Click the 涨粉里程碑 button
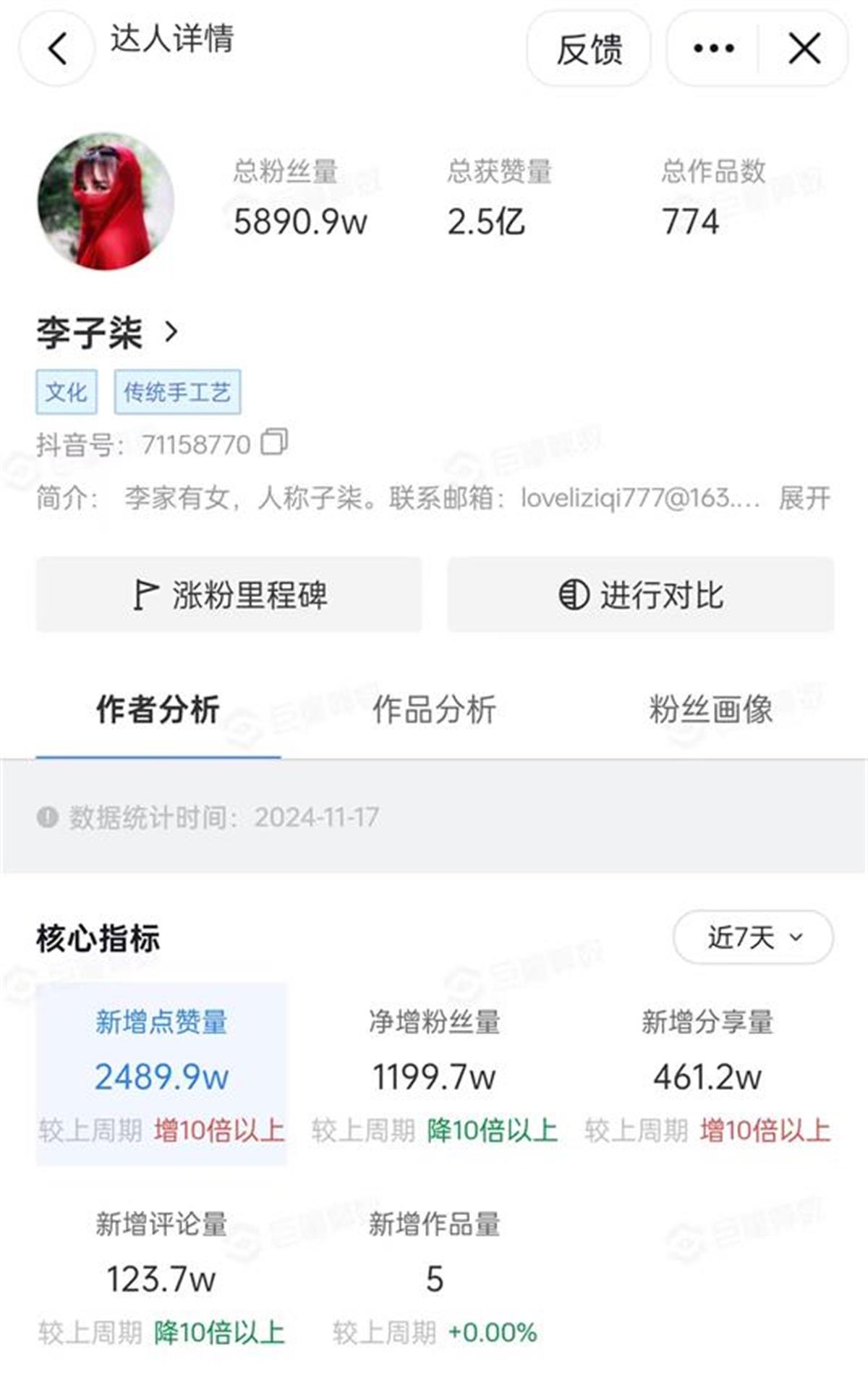The width and height of the screenshot is (868, 1391). (x=229, y=593)
